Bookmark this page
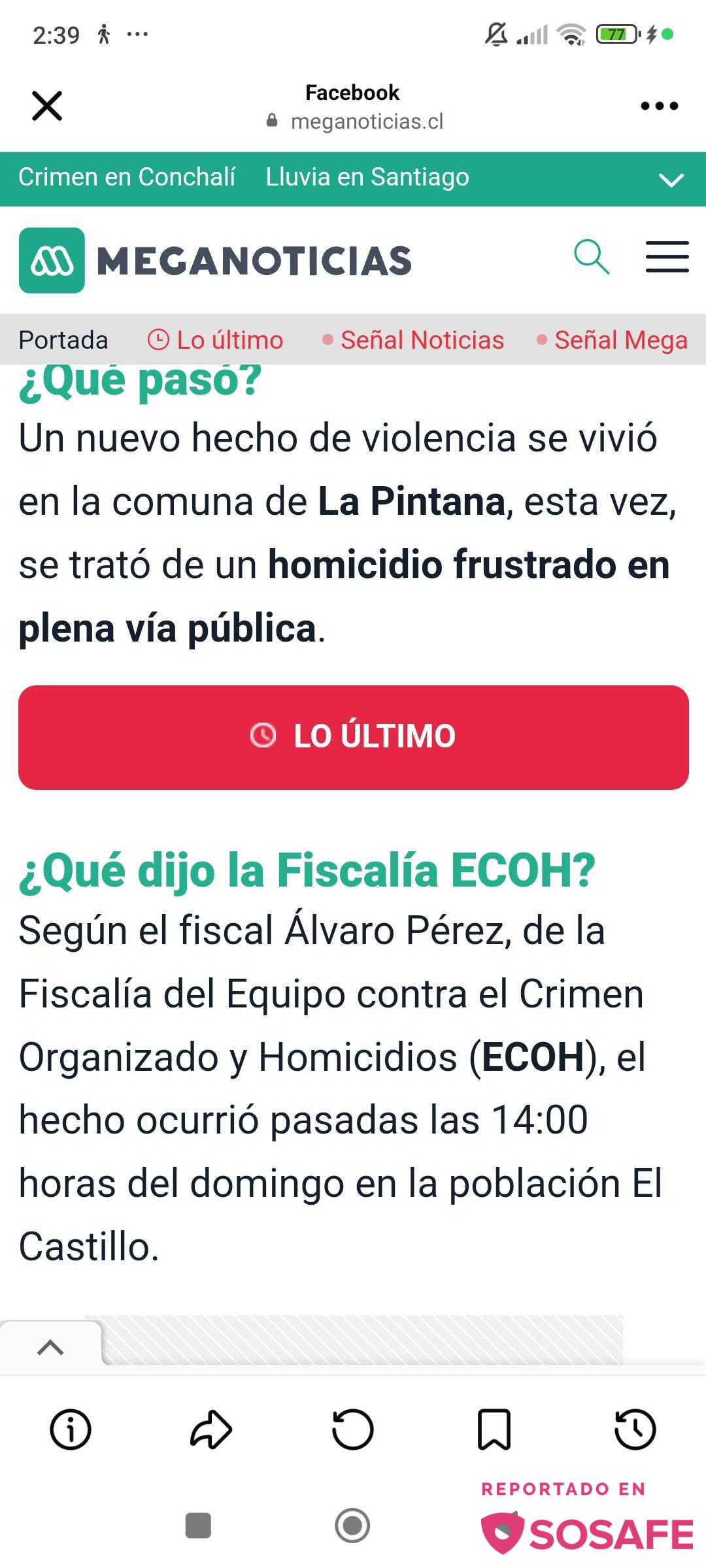 pyautogui.click(x=494, y=1429)
